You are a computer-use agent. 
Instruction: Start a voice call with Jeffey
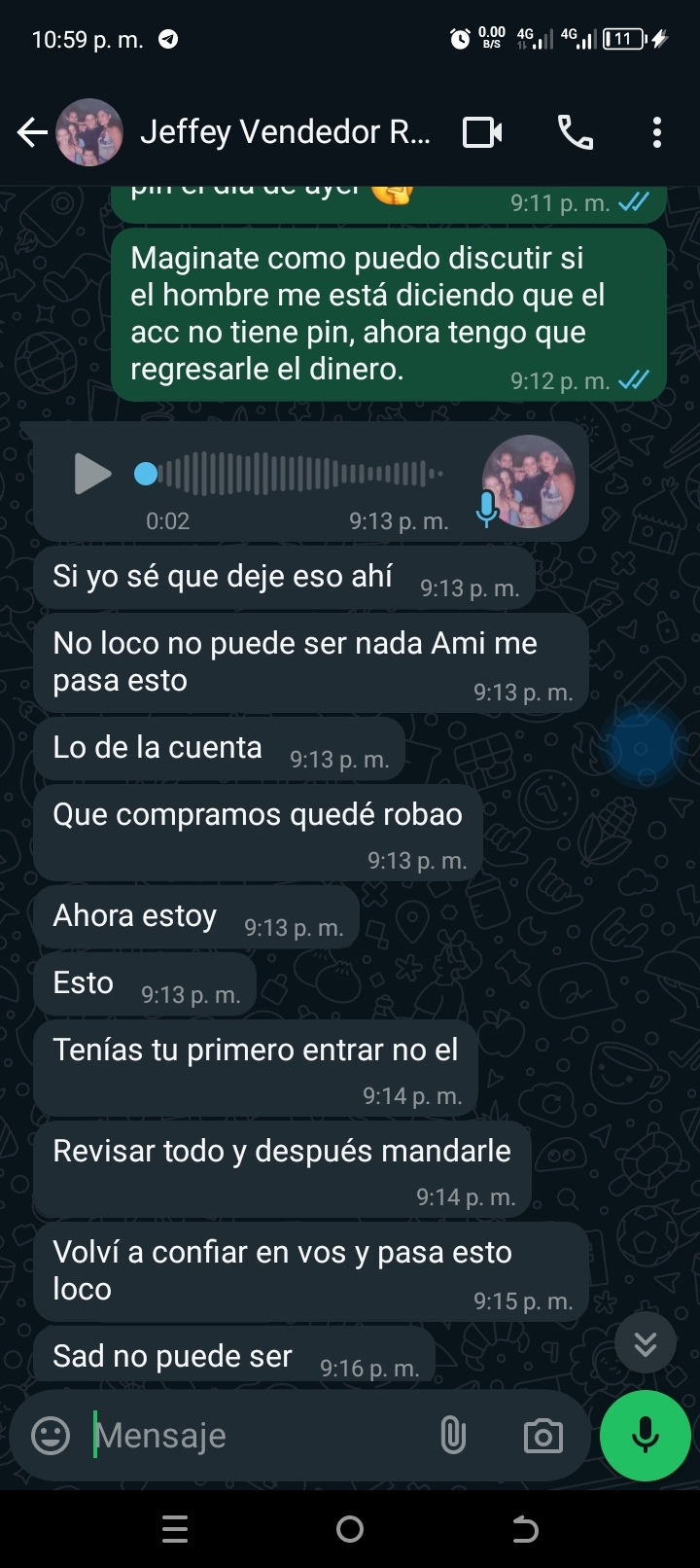[x=575, y=132]
